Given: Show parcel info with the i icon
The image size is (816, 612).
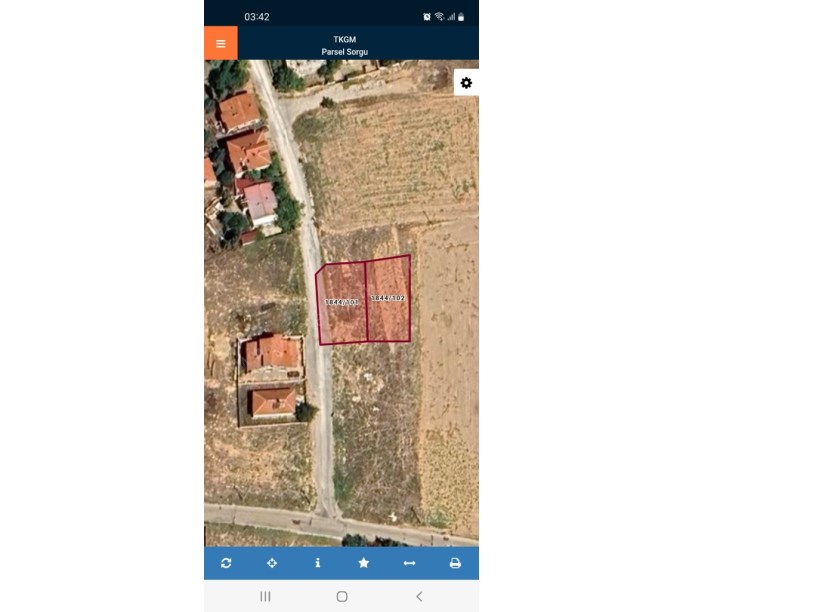Looking at the screenshot, I should click(318, 563).
